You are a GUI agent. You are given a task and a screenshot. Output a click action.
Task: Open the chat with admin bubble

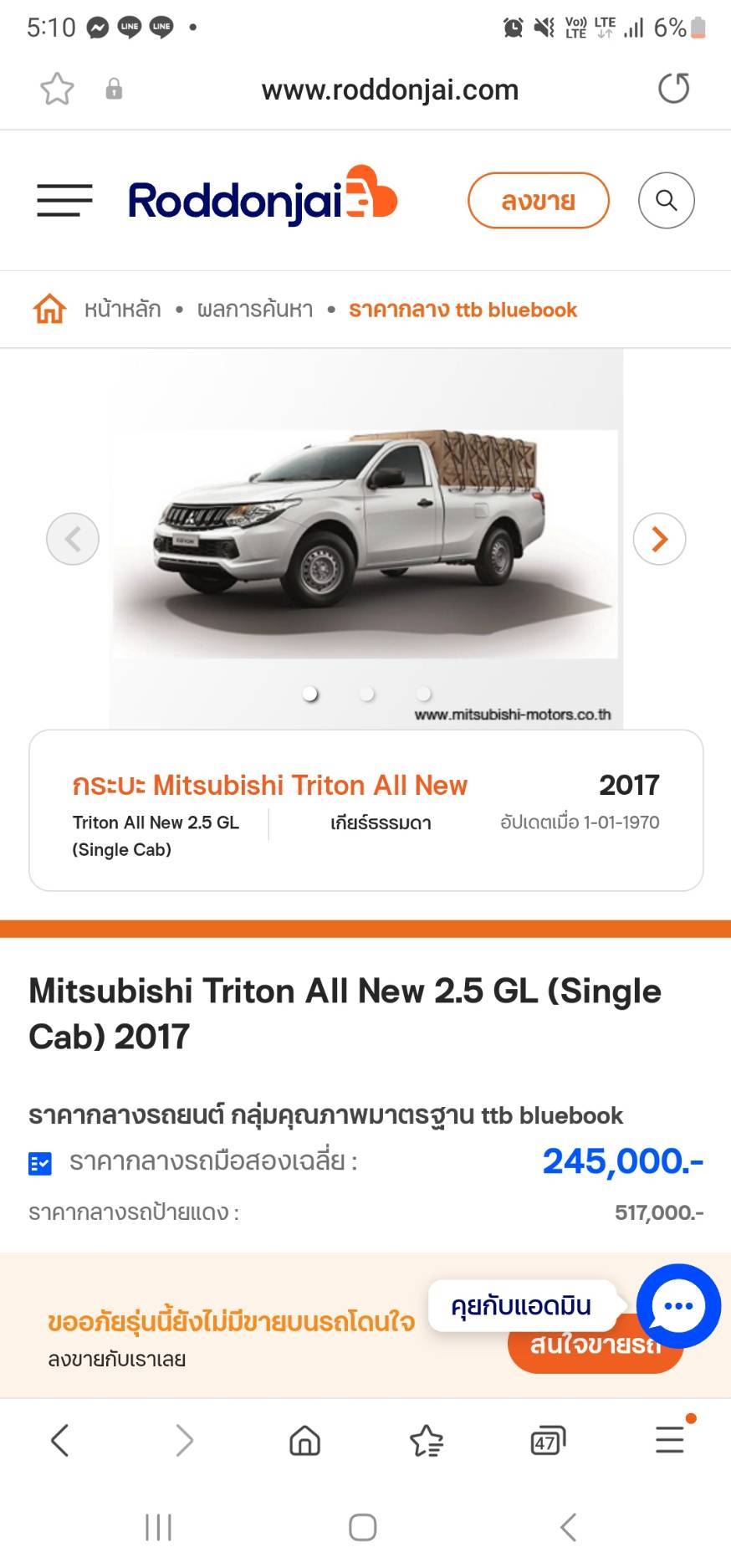click(x=678, y=1305)
